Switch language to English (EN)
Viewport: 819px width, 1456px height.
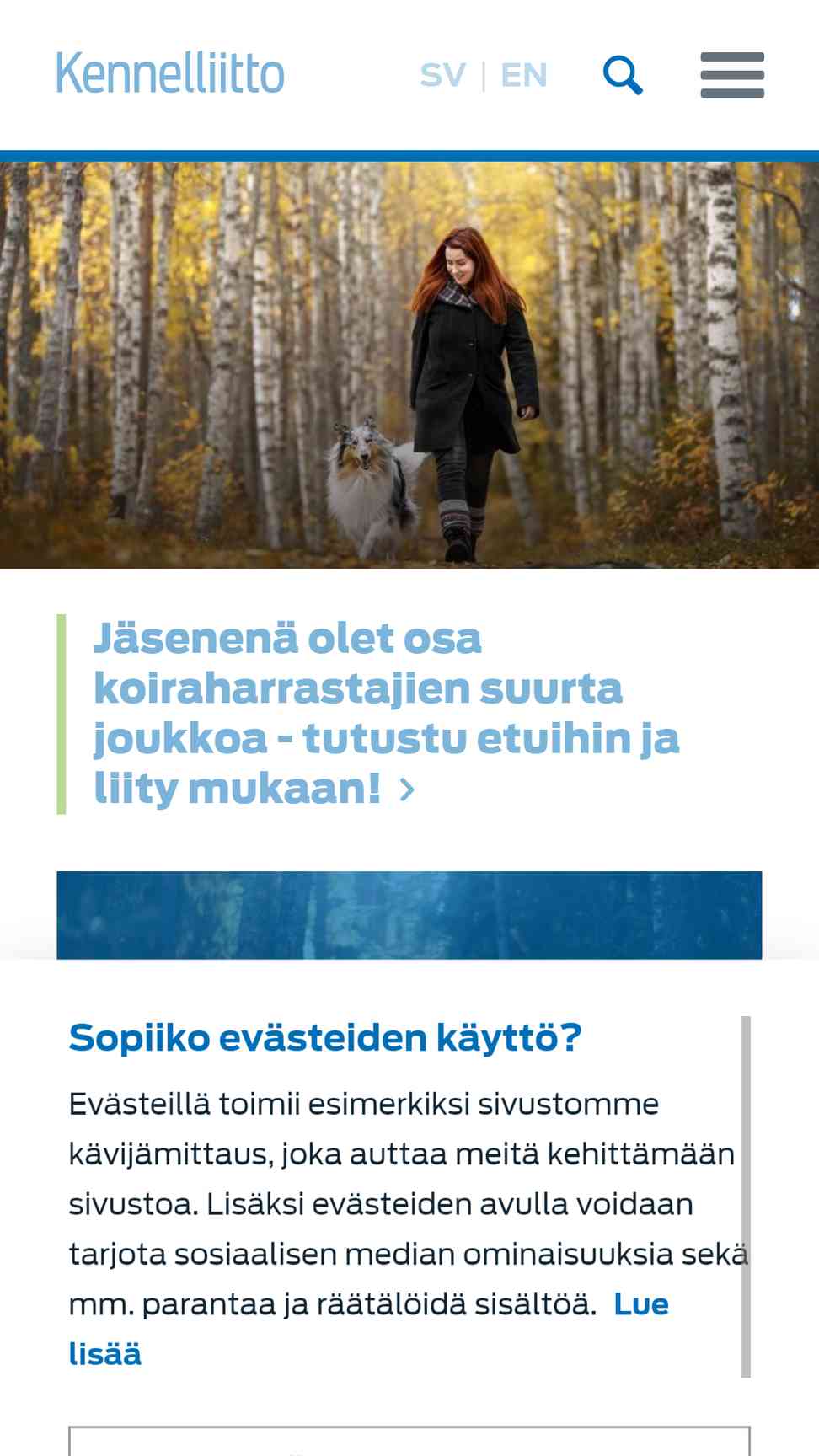coord(524,76)
